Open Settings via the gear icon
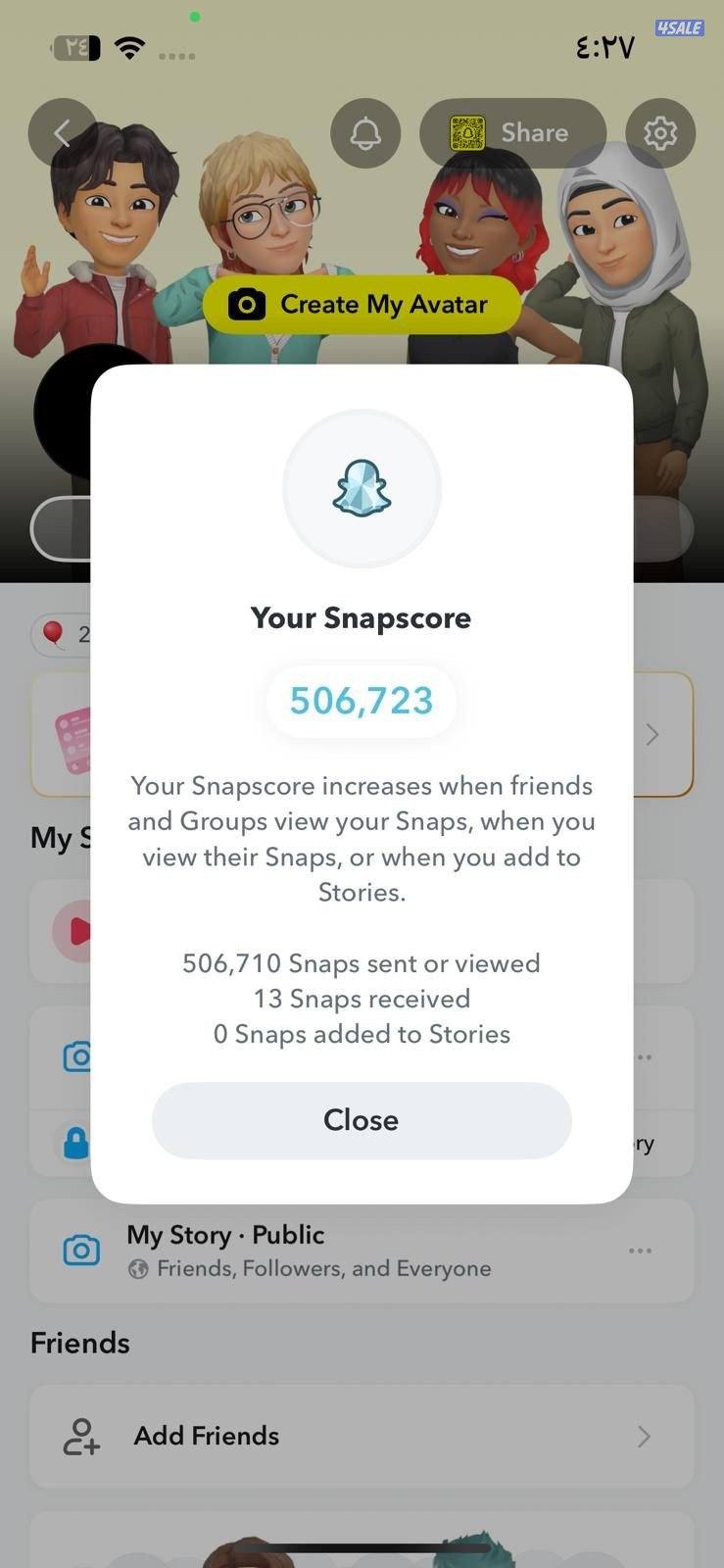 pyautogui.click(x=661, y=133)
